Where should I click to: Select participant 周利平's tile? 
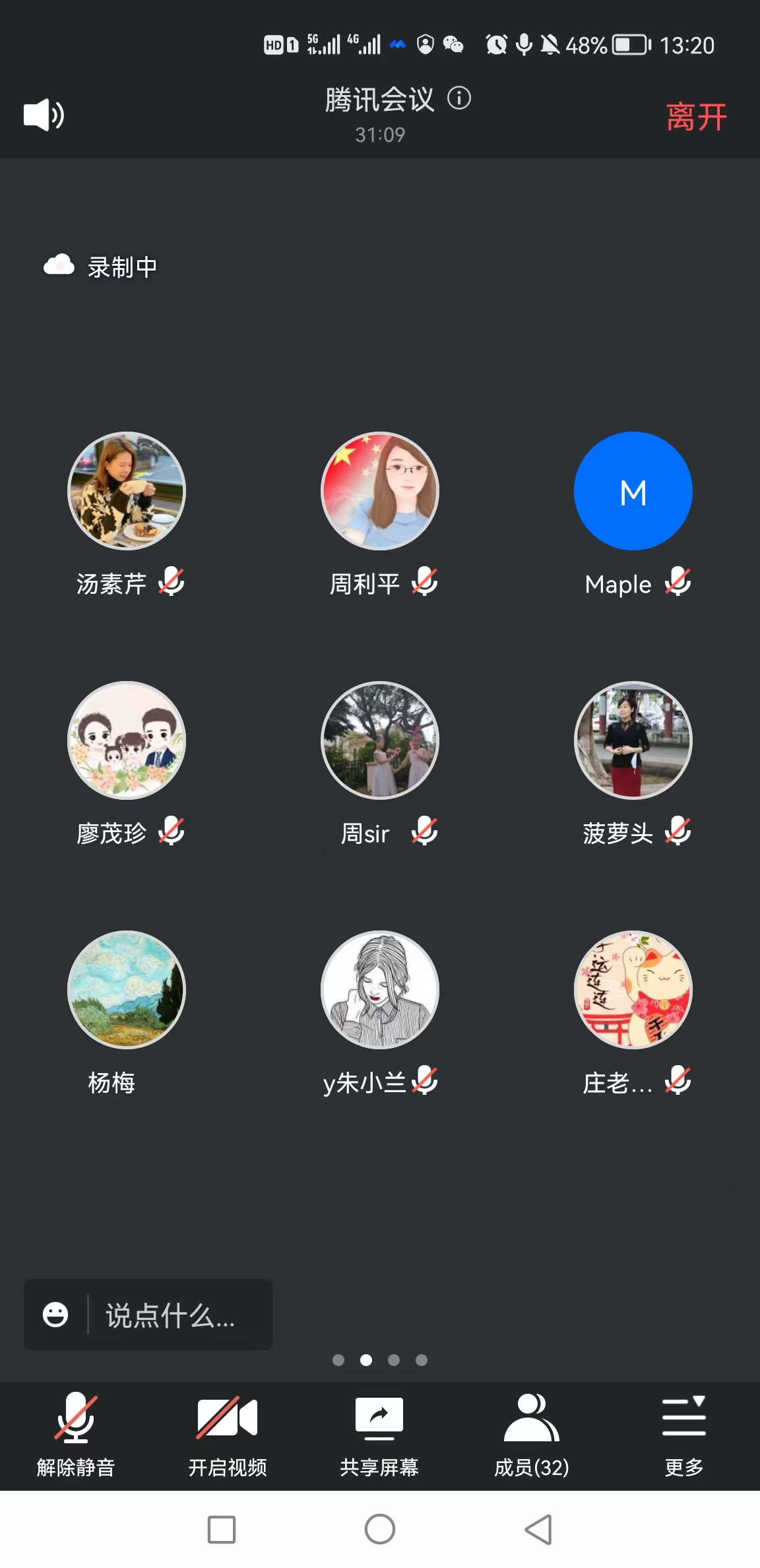pos(380,491)
